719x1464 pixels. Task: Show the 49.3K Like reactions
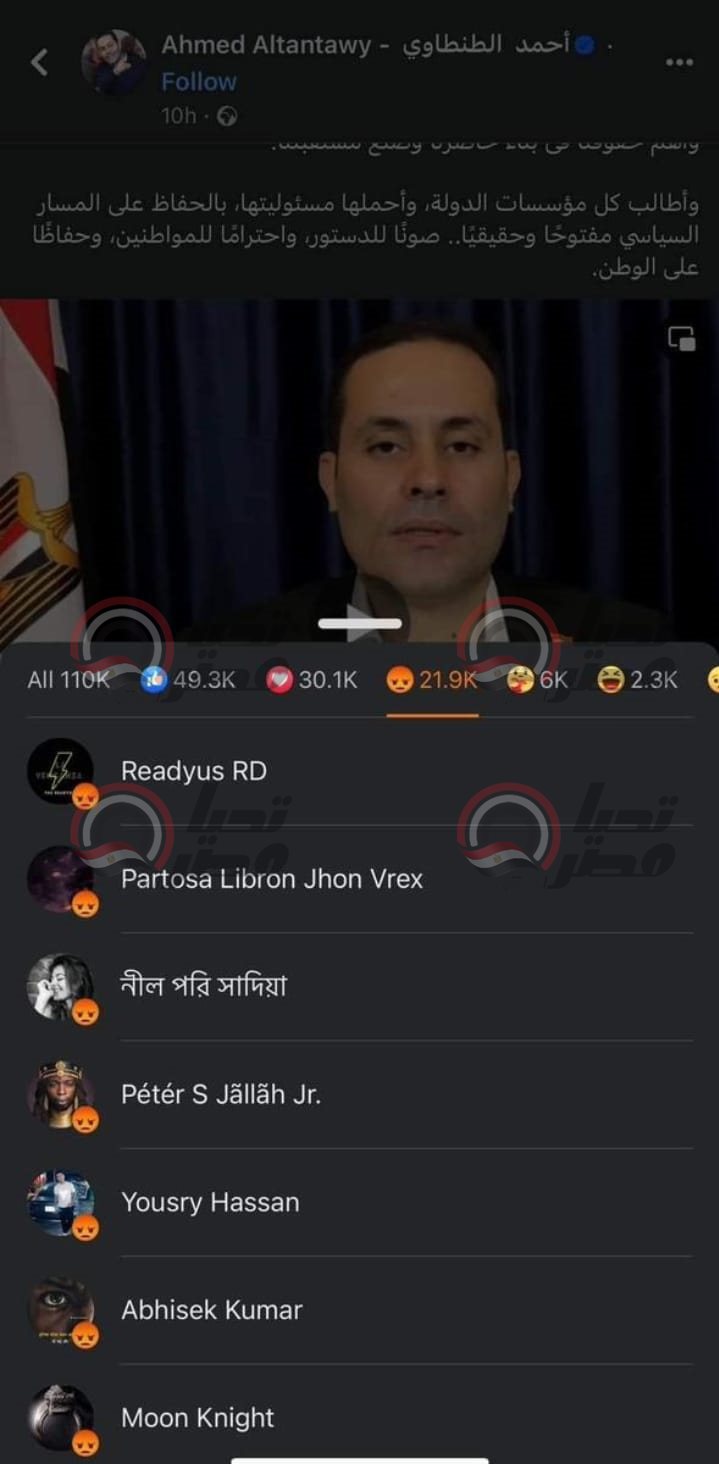188,680
